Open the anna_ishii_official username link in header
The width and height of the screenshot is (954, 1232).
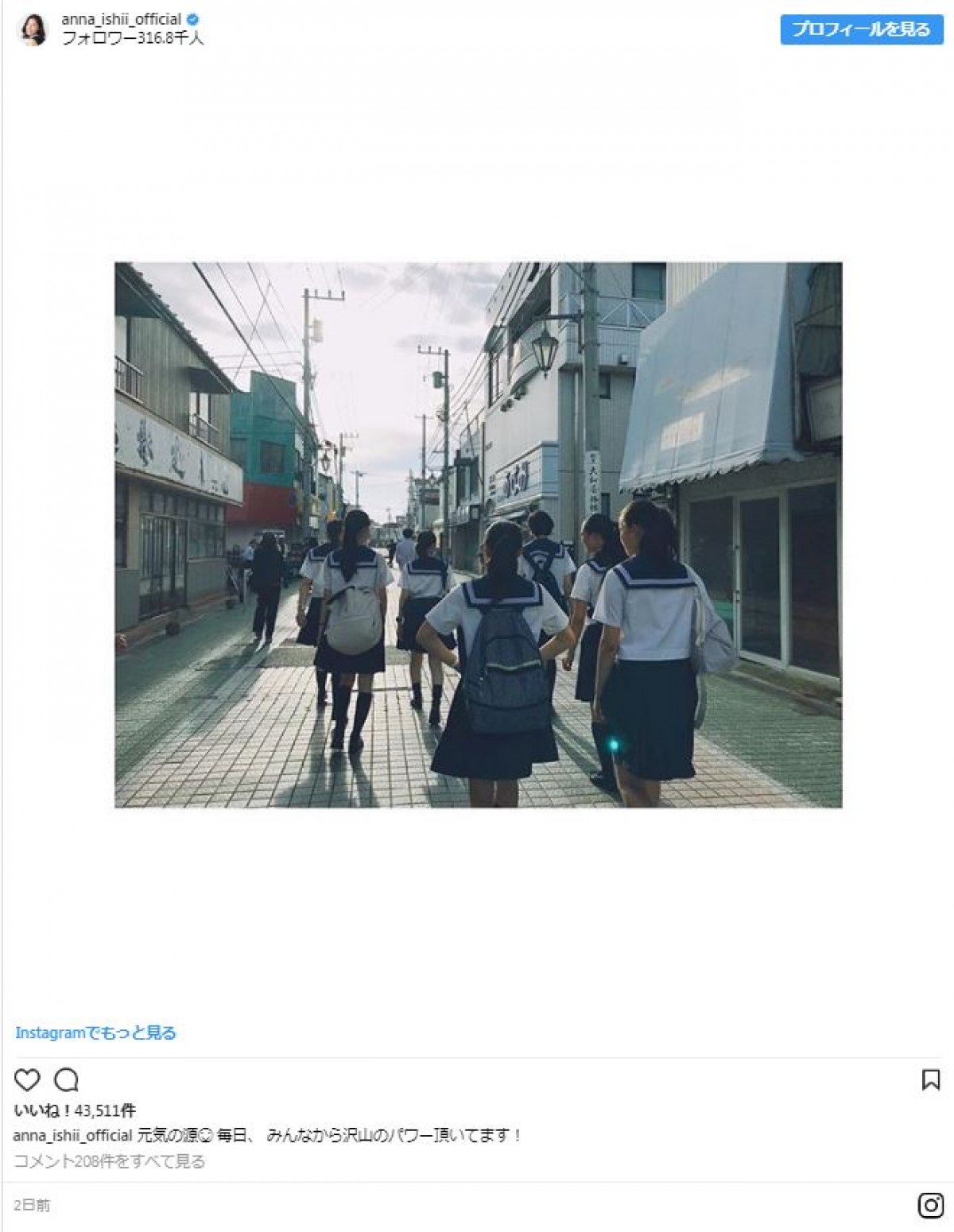coord(122,19)
